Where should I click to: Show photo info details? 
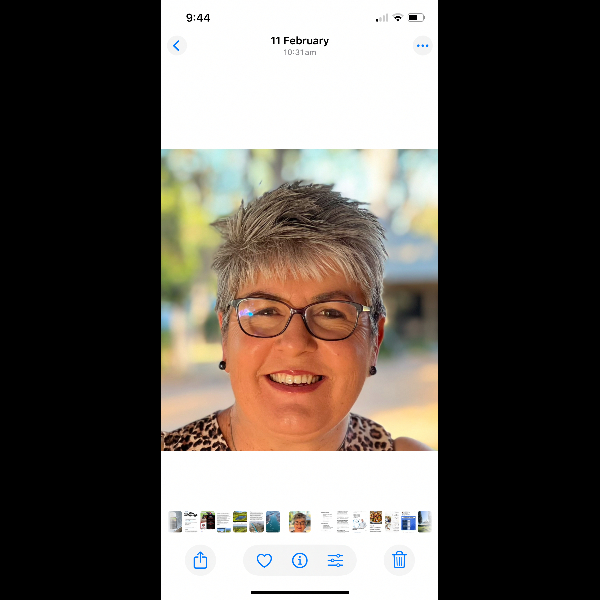(x=299, y=561)
